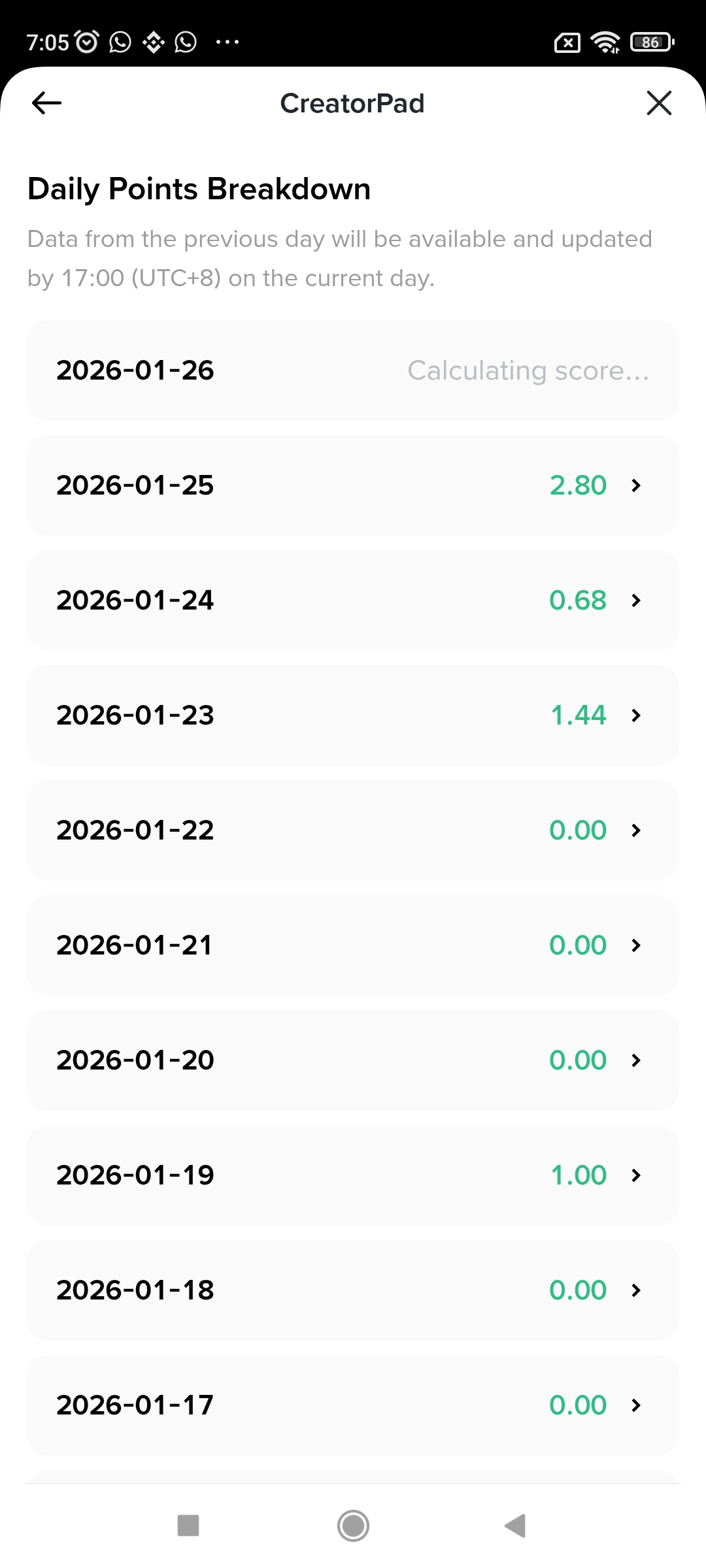View points earned on 2026-01-19
706x1568 pixels.
coord(353,1175)
